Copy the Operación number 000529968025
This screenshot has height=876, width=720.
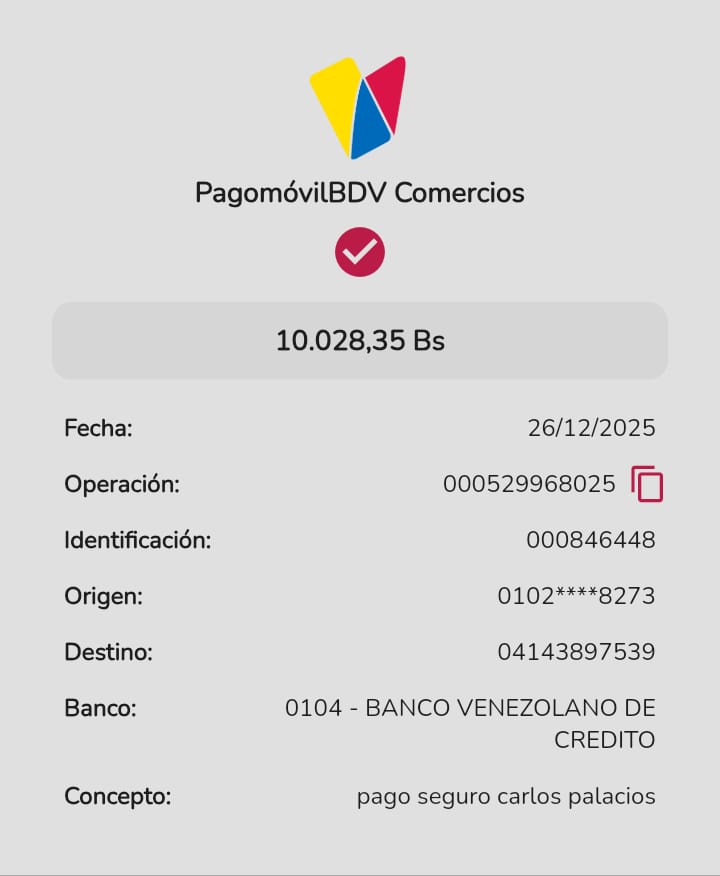click(647, 484)
